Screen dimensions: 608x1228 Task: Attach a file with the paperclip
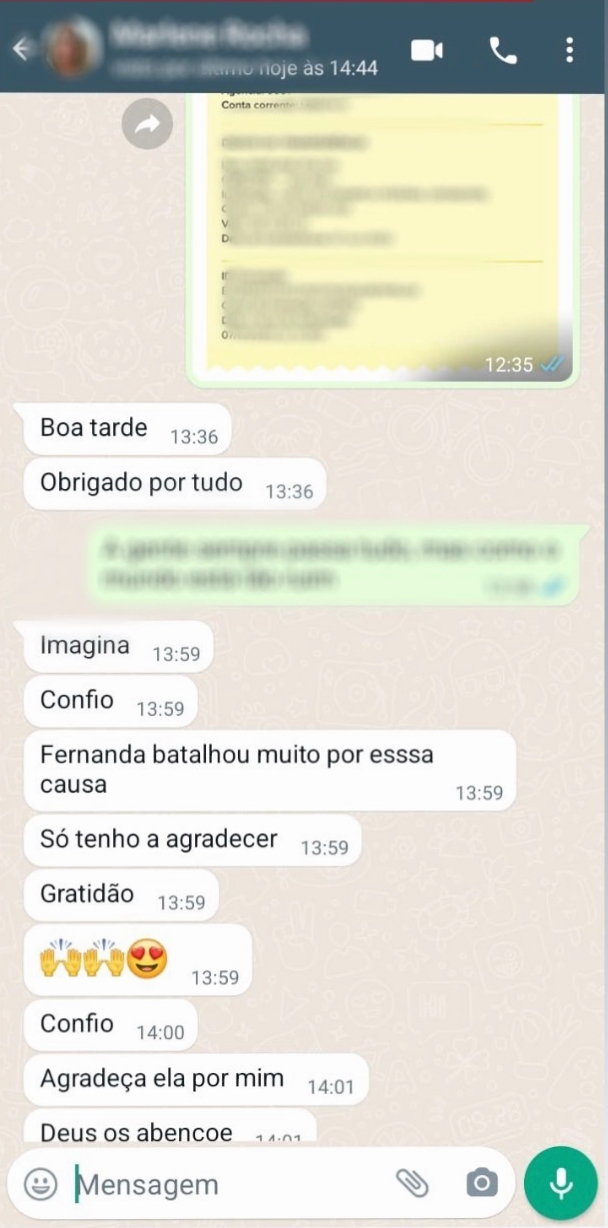(x=412, y=1184)
